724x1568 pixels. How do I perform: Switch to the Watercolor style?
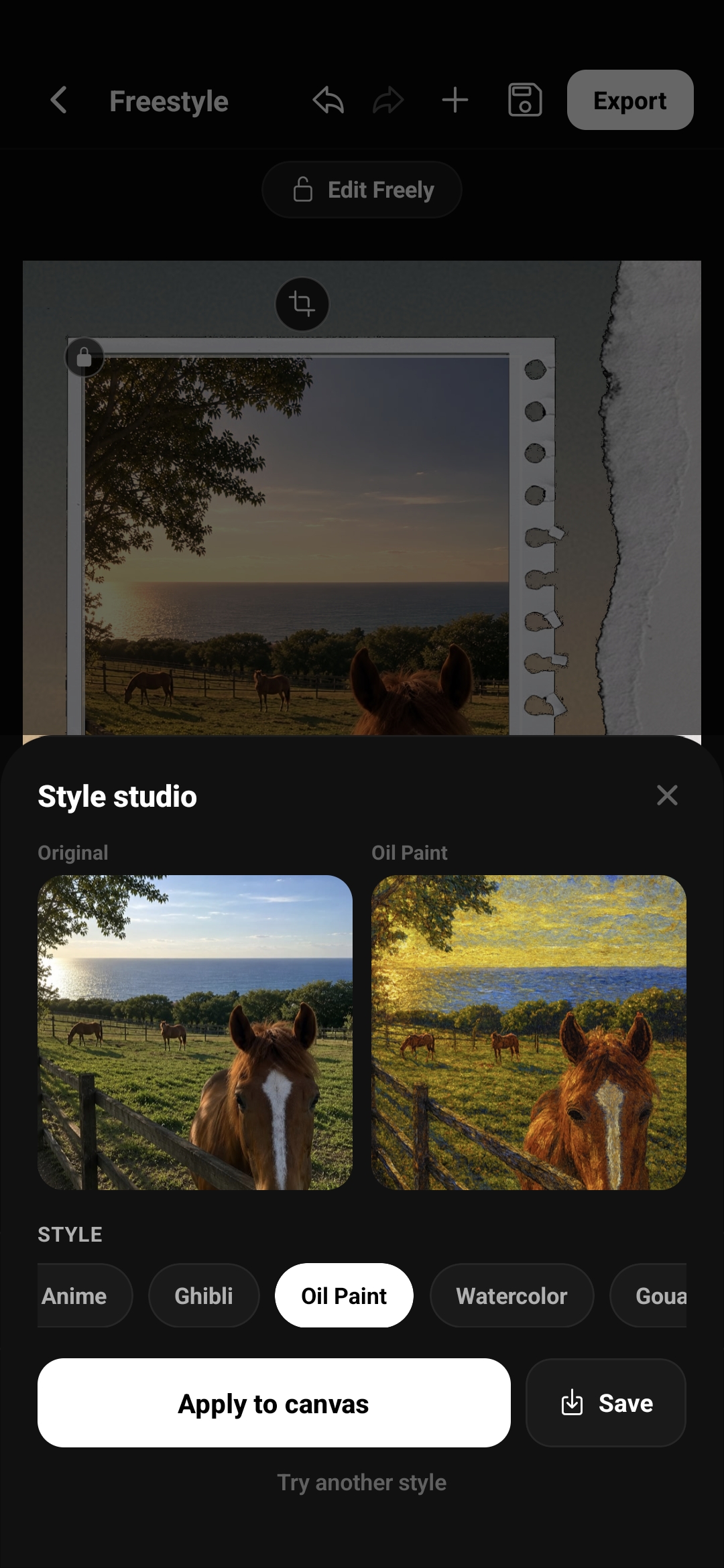(x=511, y=1295)
